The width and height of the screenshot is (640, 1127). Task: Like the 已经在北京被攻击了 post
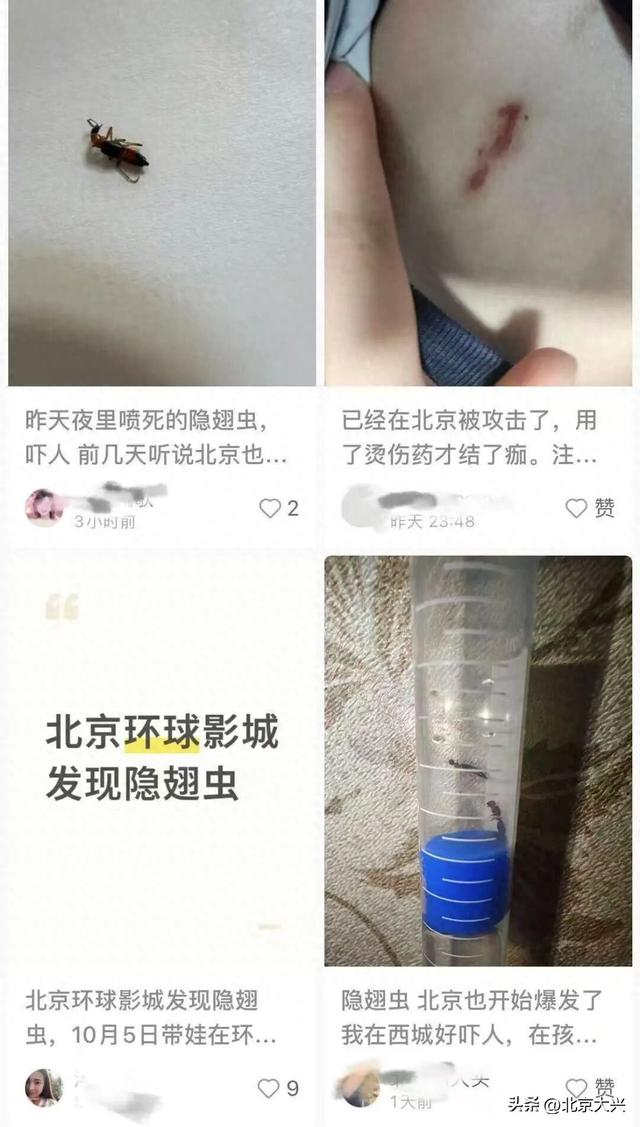(x=576, y=508)
